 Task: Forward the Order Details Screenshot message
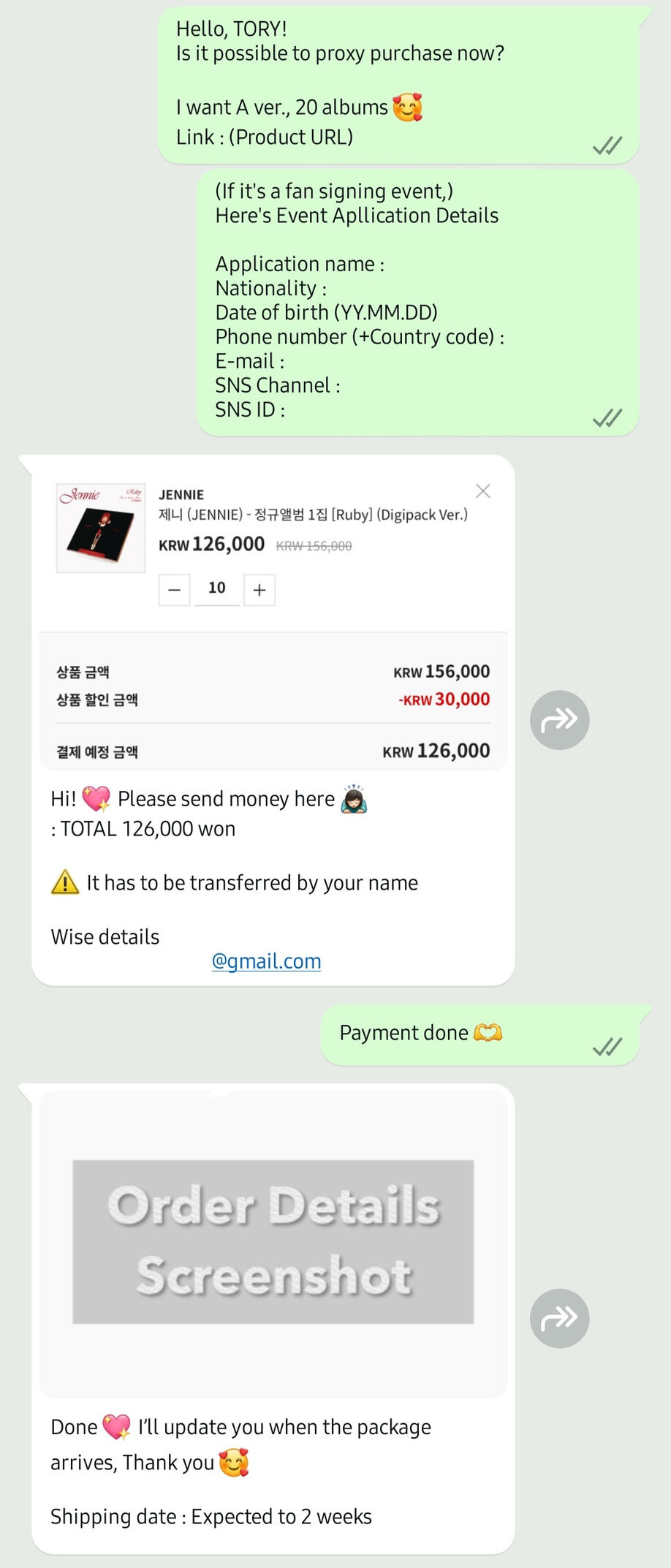(x=559, y=1318)
